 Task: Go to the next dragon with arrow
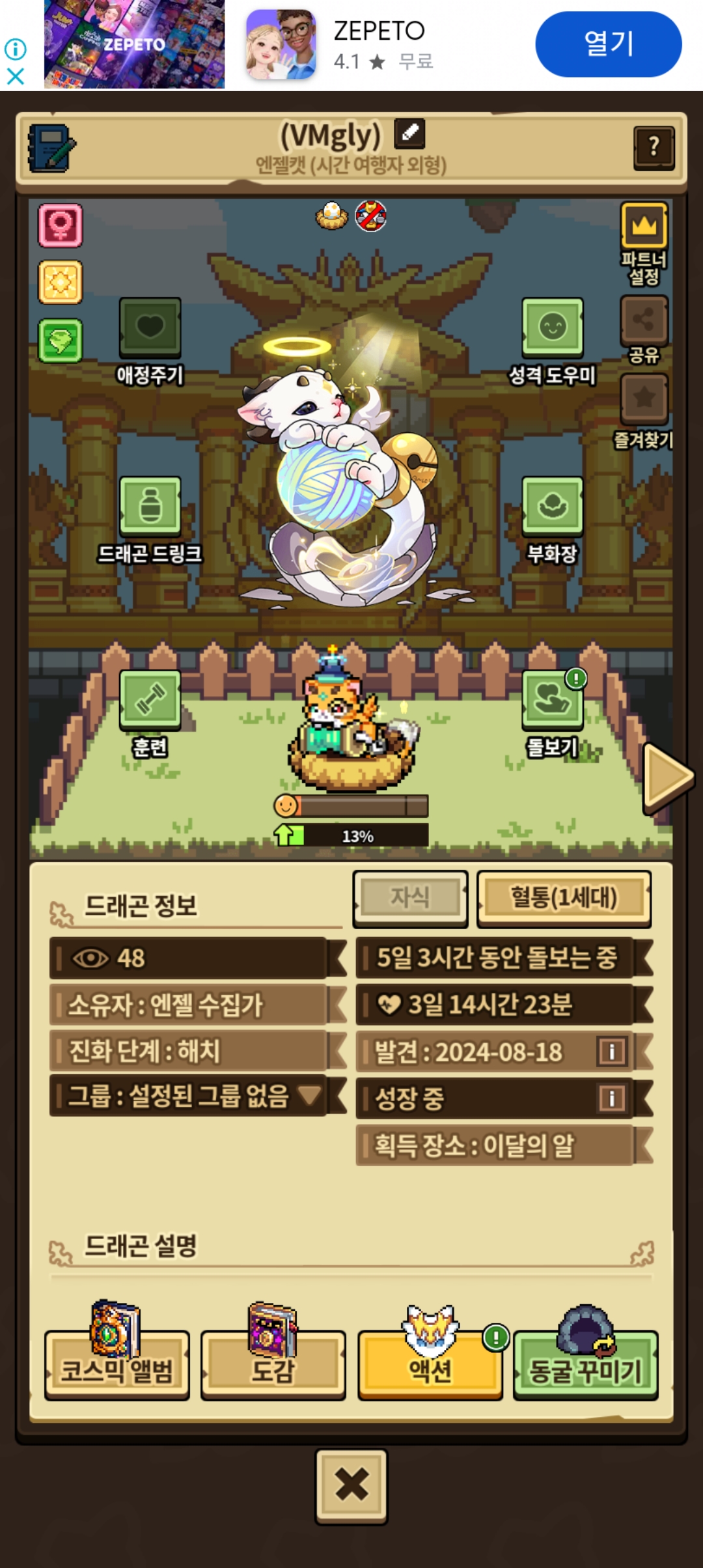[666, 777]
